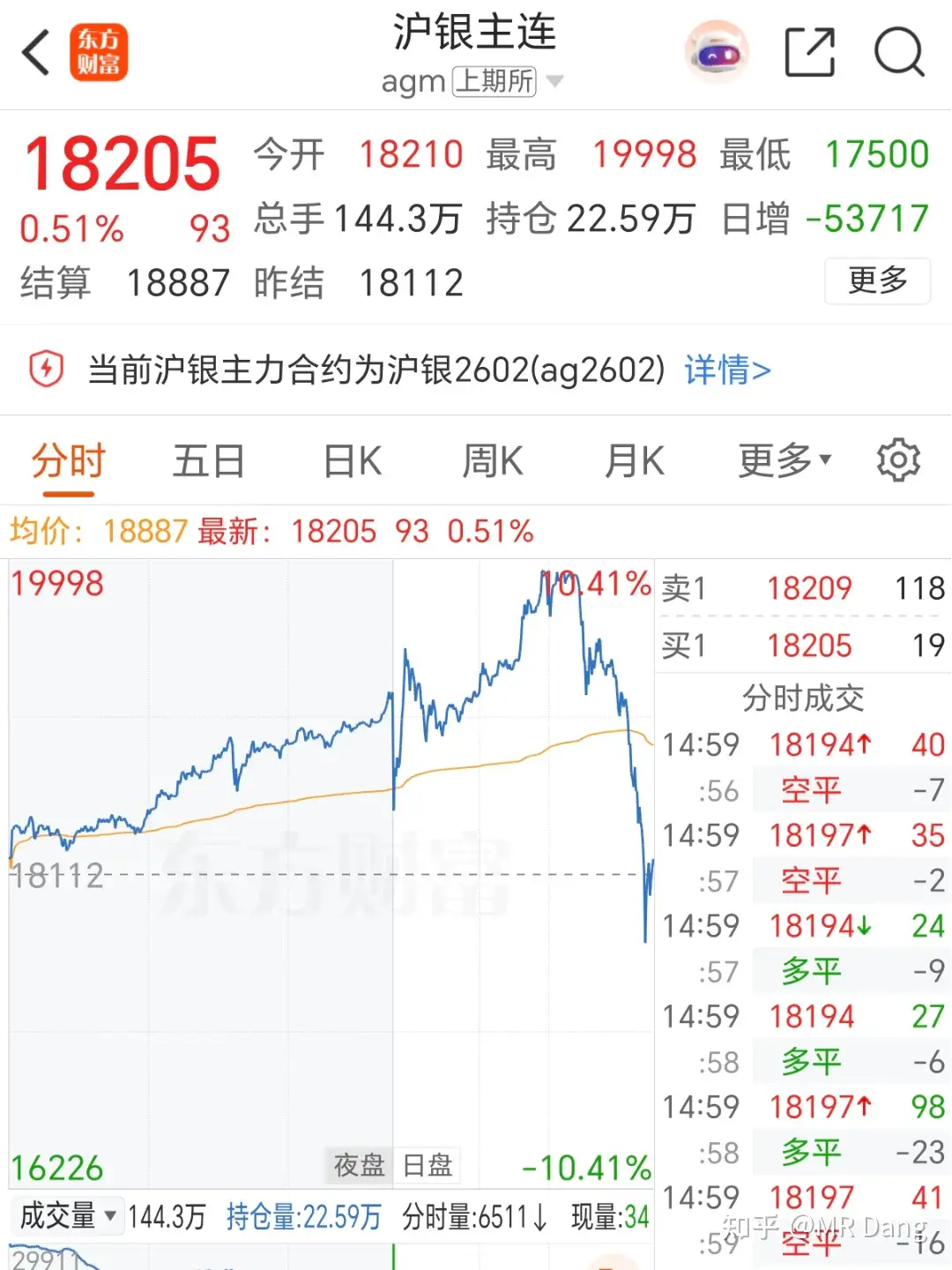Open the search magnifier icon
The width and height of the screenshot is (952, 1270).
897,53
